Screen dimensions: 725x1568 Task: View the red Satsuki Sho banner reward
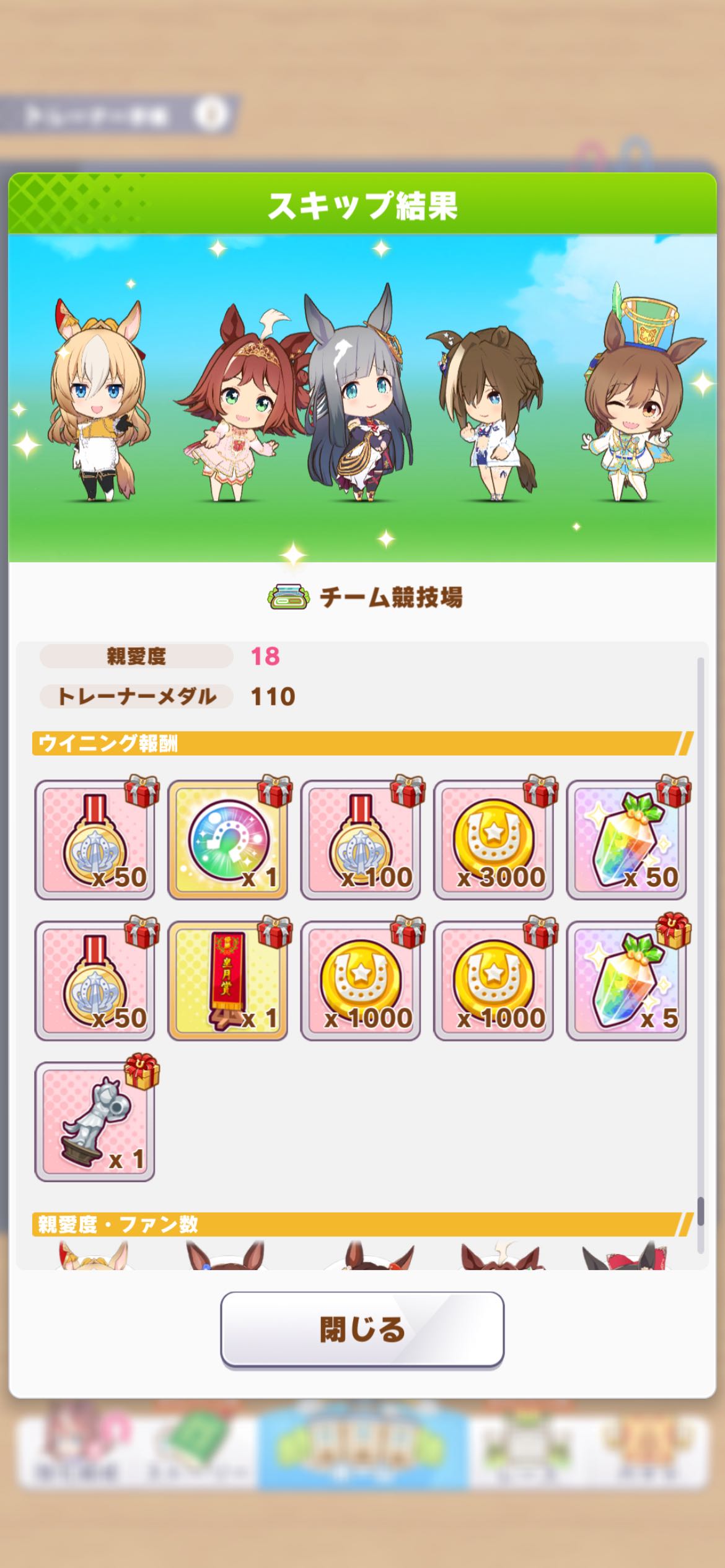(227, 980)
